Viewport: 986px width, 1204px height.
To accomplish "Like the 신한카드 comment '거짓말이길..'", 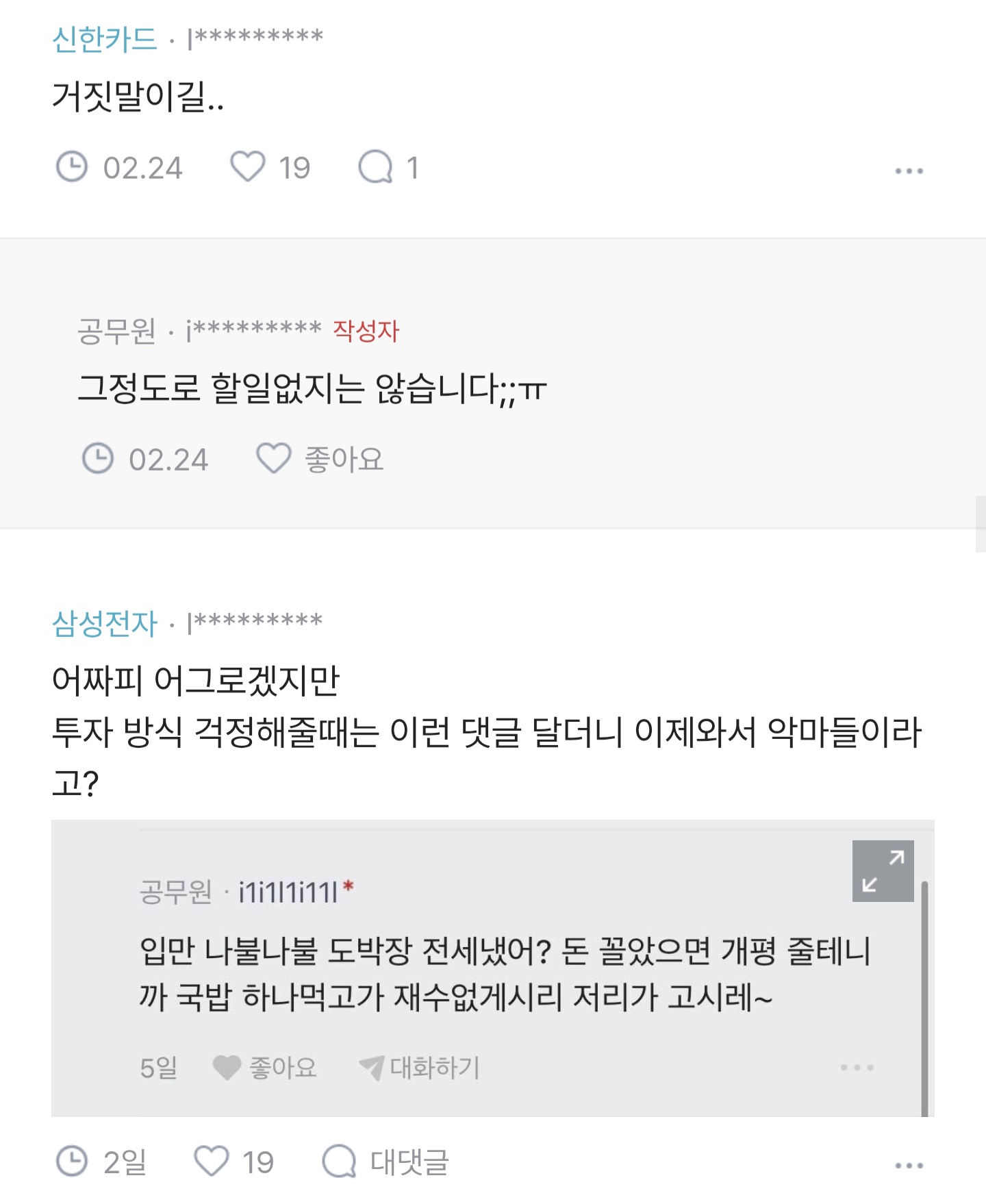I will pos(248,167).
